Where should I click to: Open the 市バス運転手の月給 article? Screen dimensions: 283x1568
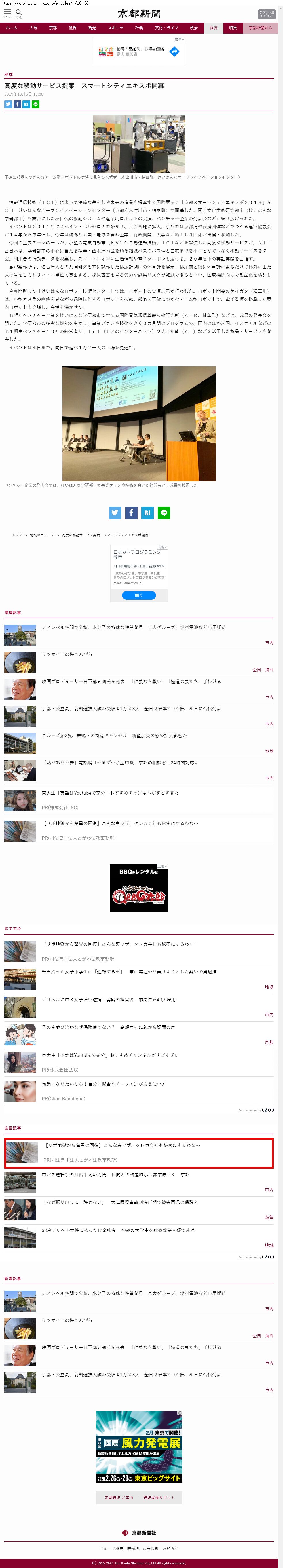[116, 1175]
